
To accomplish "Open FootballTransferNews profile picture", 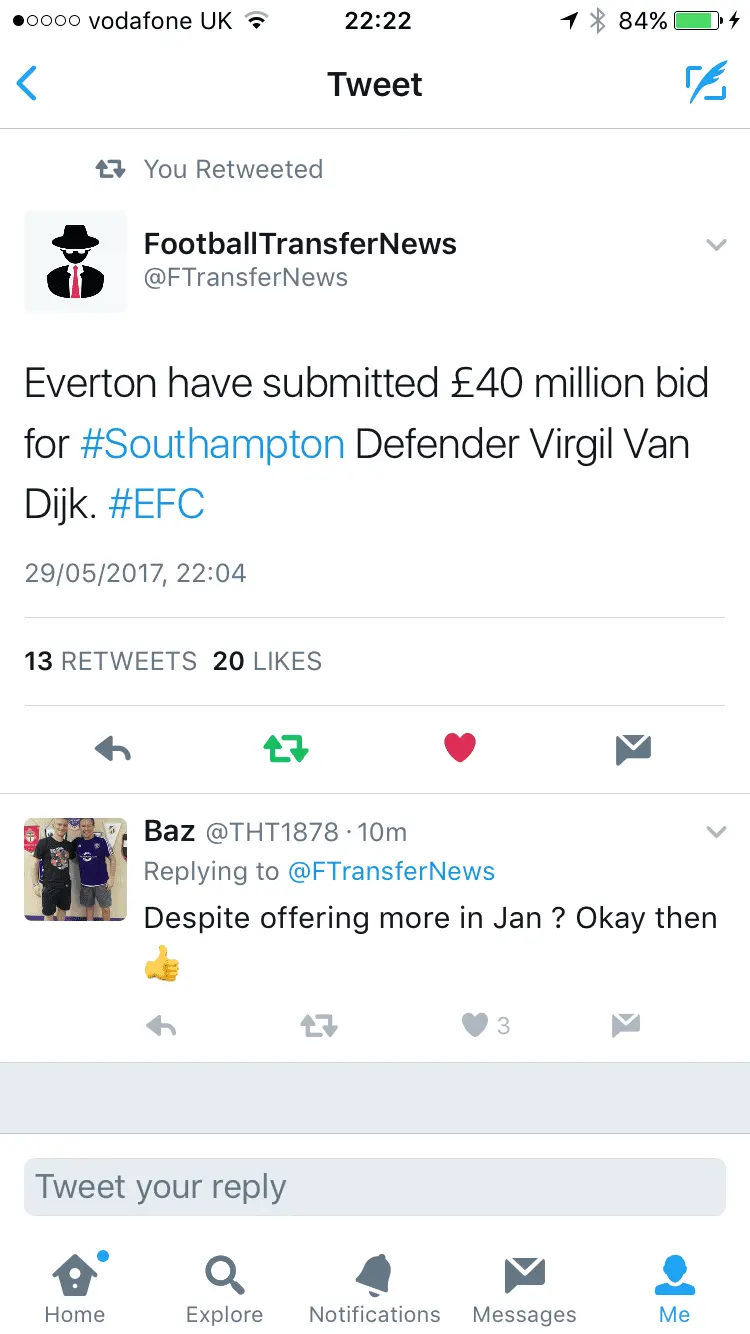I will point(75,261).
